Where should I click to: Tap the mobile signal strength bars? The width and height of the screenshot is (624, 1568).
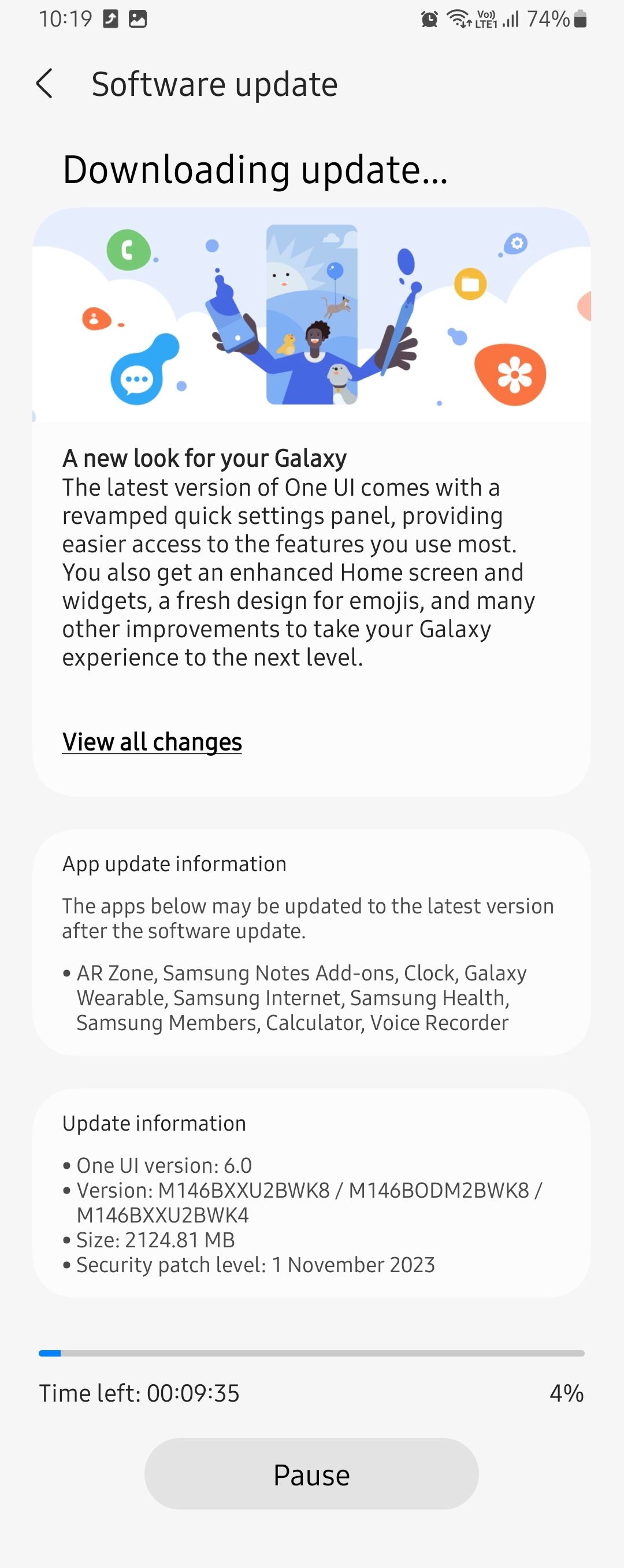click(511, 19)
